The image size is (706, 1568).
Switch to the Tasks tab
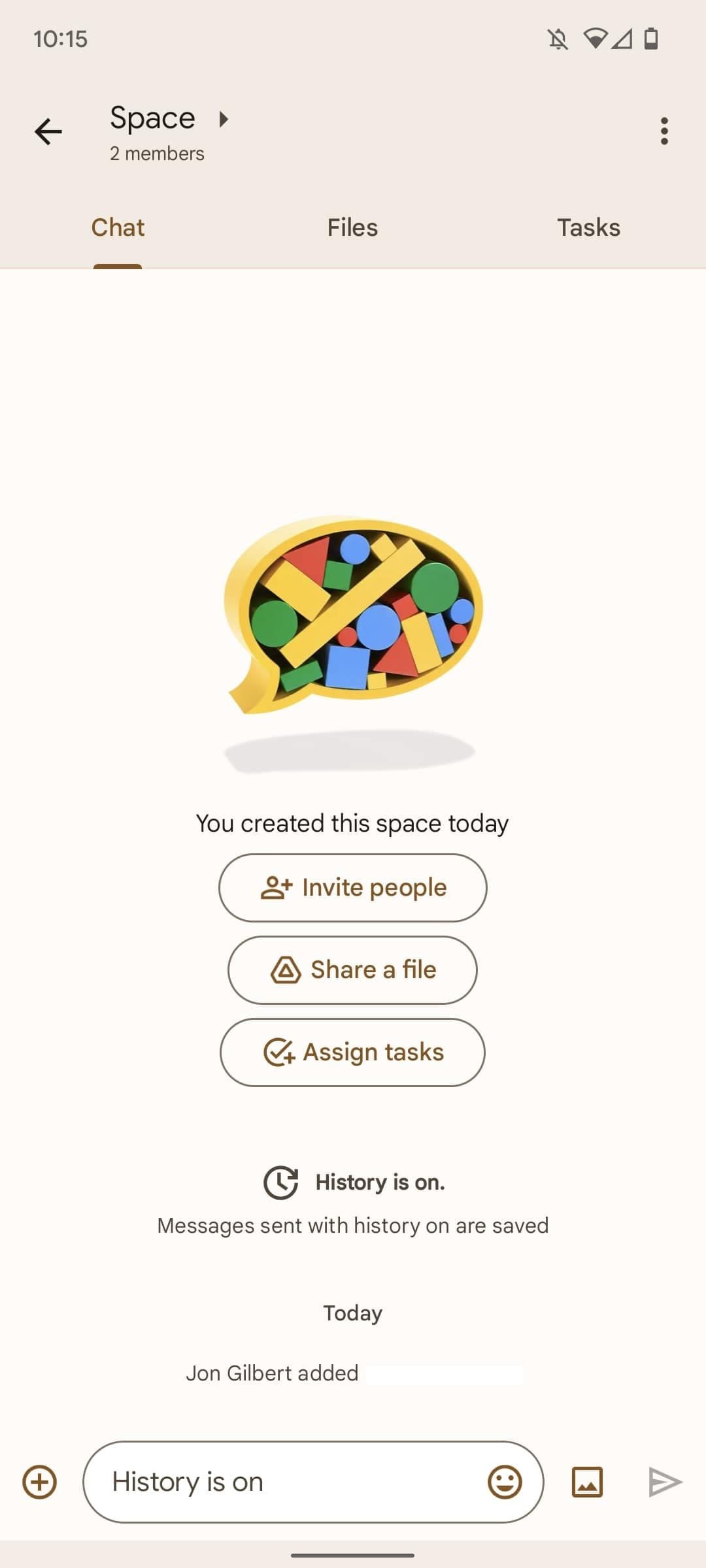(x=588, y=228)
